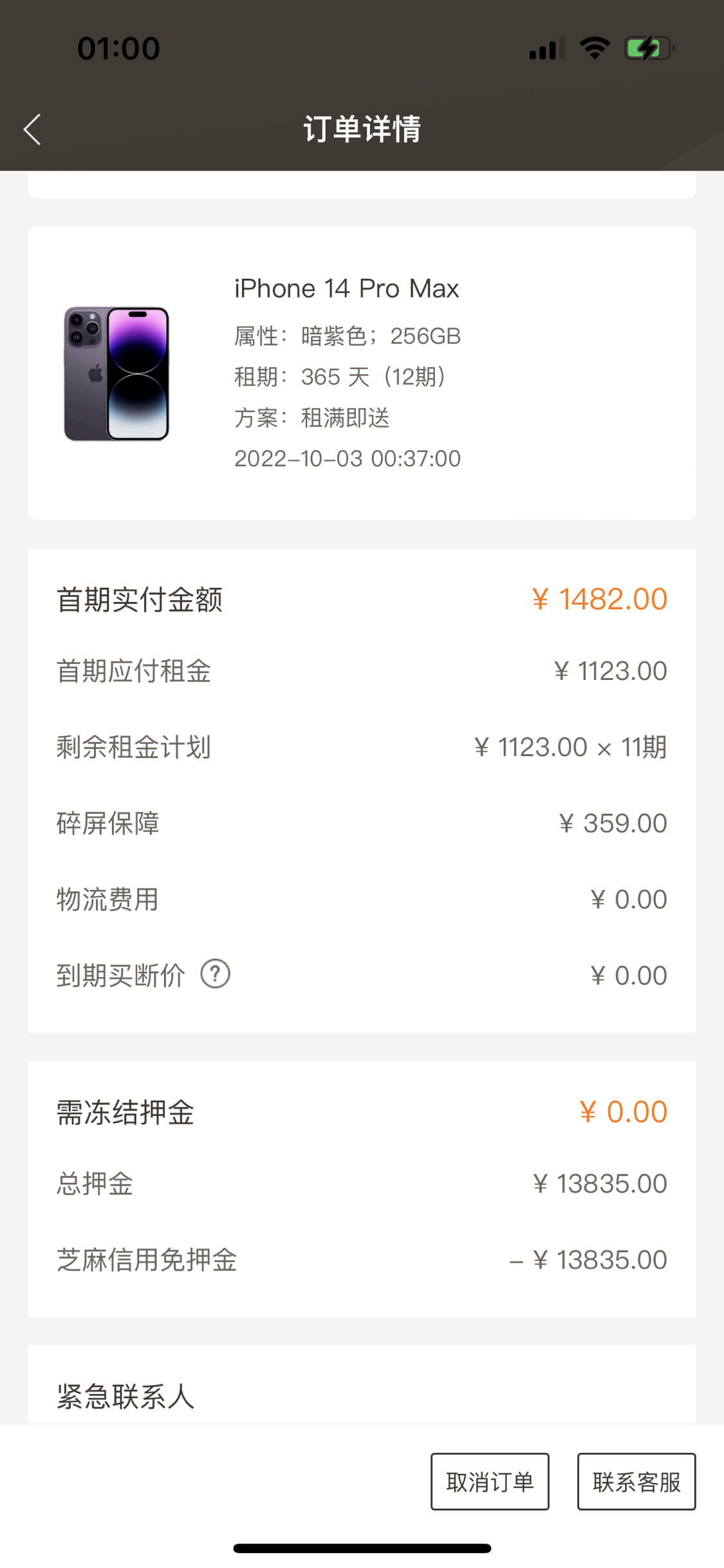This screenshot has width=724, height=1568.
Task: Open the 到期买断价 question mark help
Action: pyautogui.click(x=216, y=974)
